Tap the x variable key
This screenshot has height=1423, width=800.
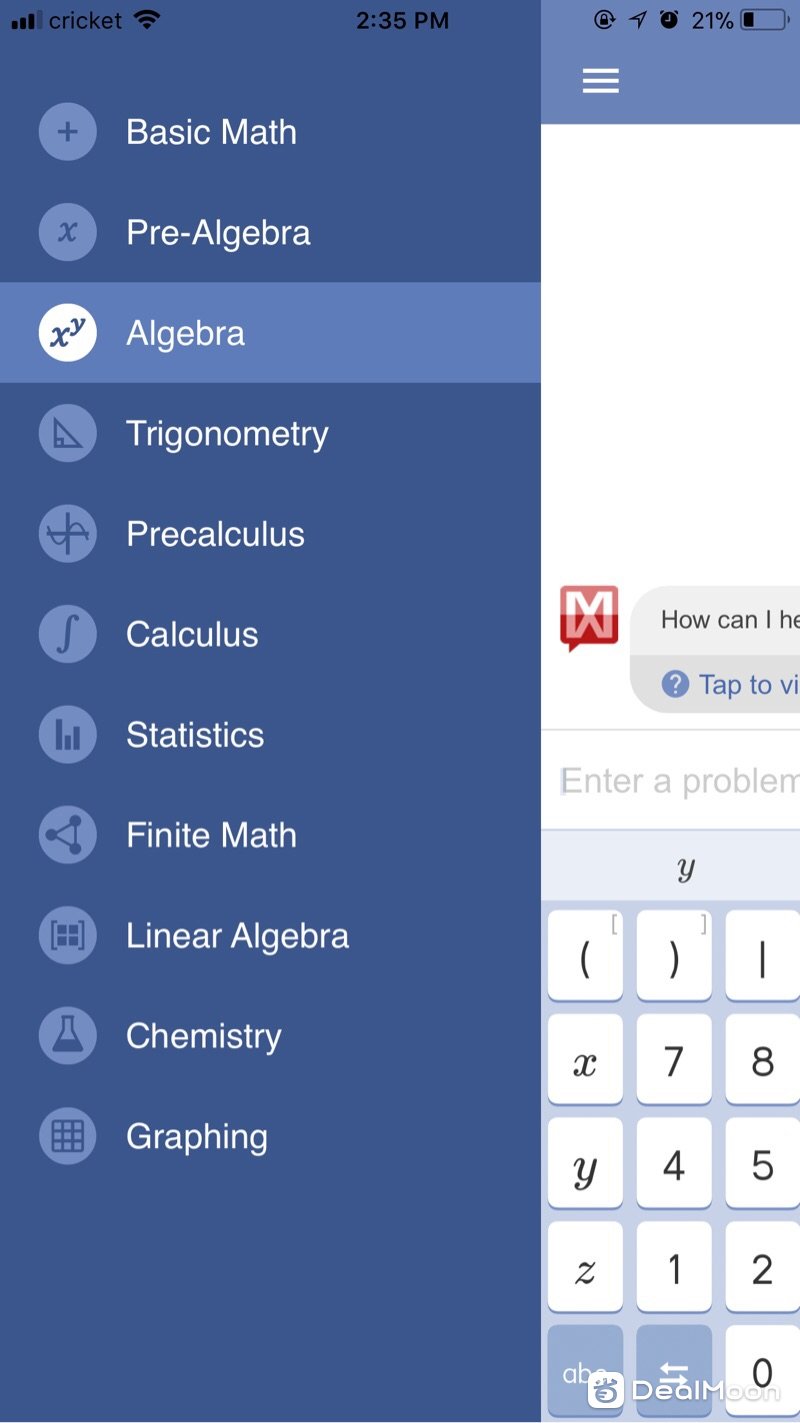pos(585,1061)
